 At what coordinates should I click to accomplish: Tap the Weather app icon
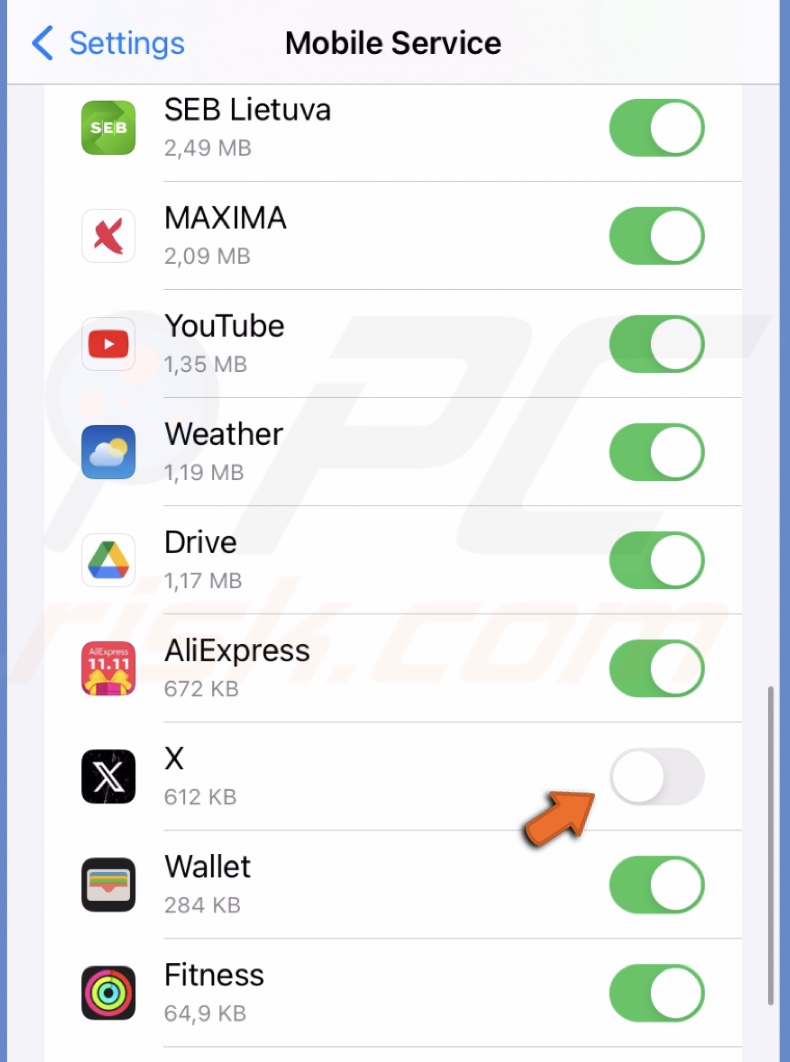[108, 452]
